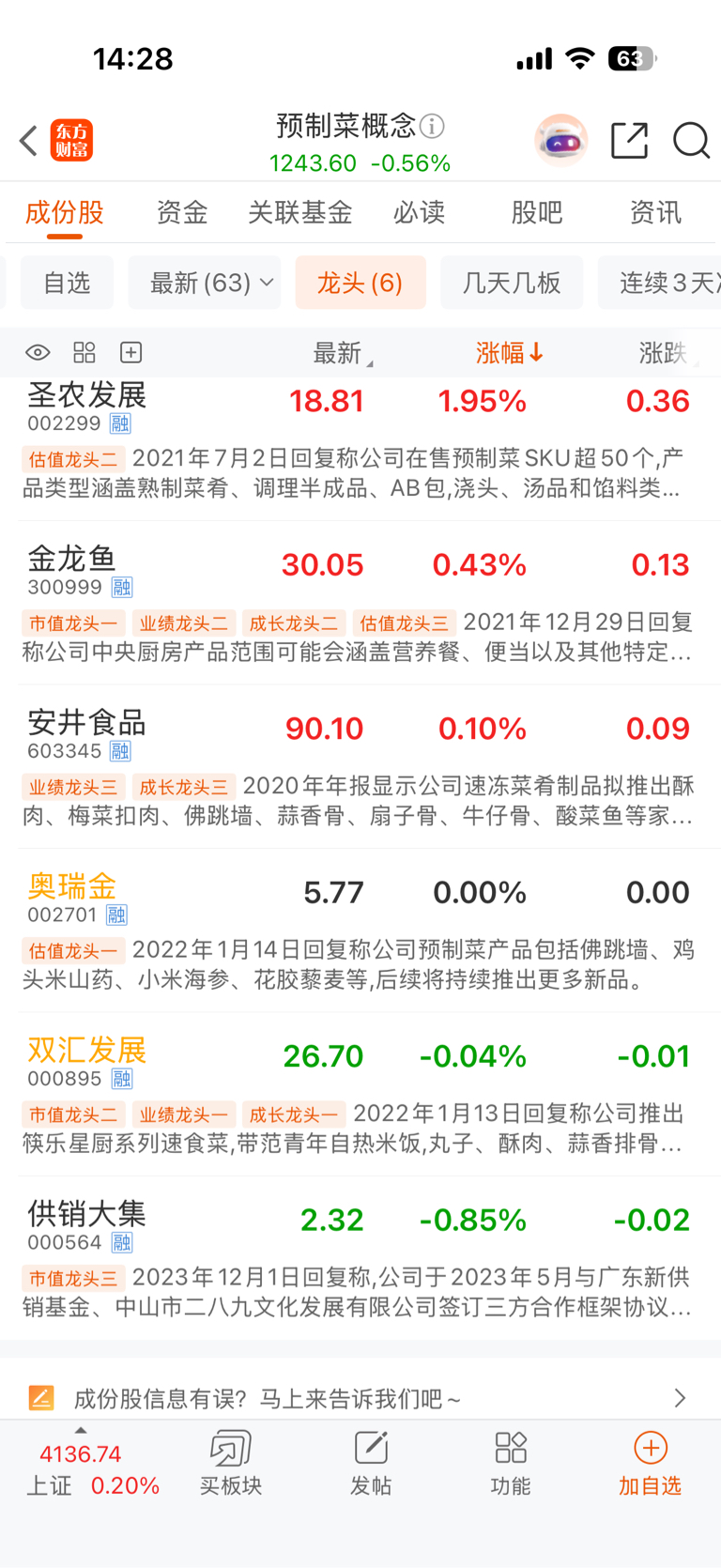Tap 买板块 in the bottom bar

coord(230,1463)
